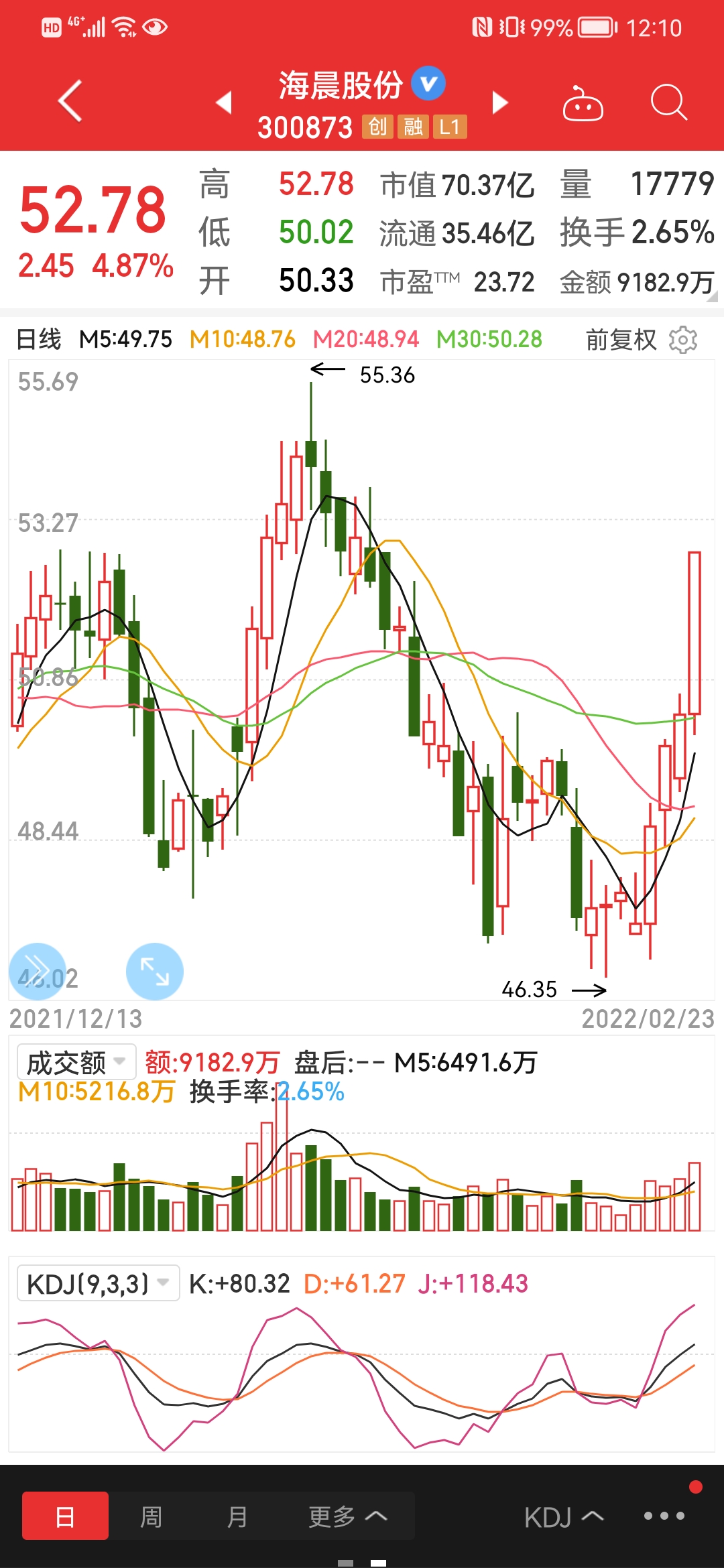724x1568 pixels.
Task: Open the robot assistant icon
Action: 583,103
